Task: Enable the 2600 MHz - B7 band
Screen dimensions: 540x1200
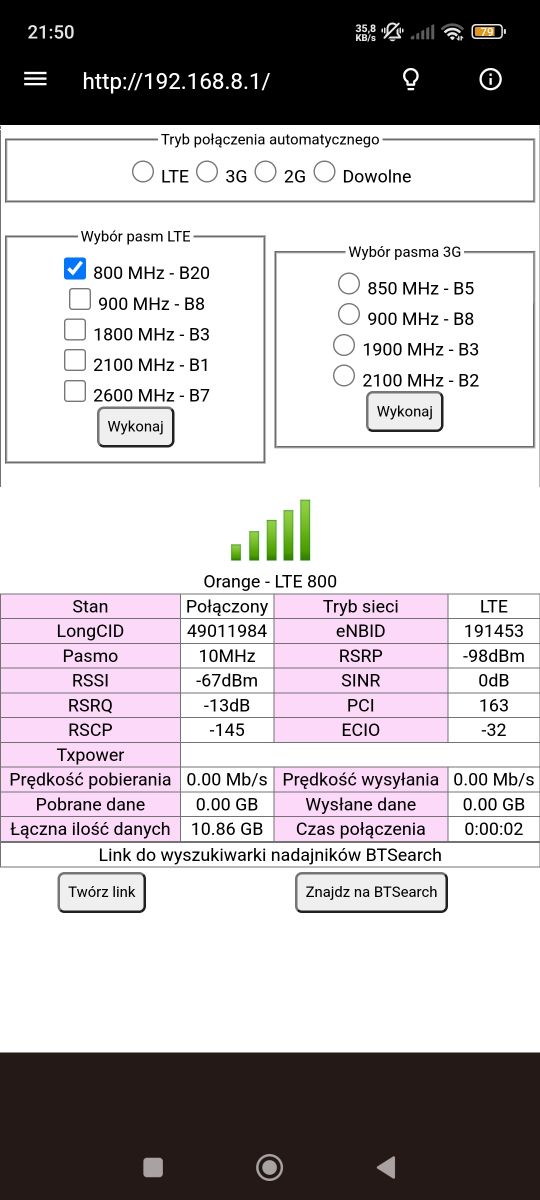Action: [x=74, y=391]
